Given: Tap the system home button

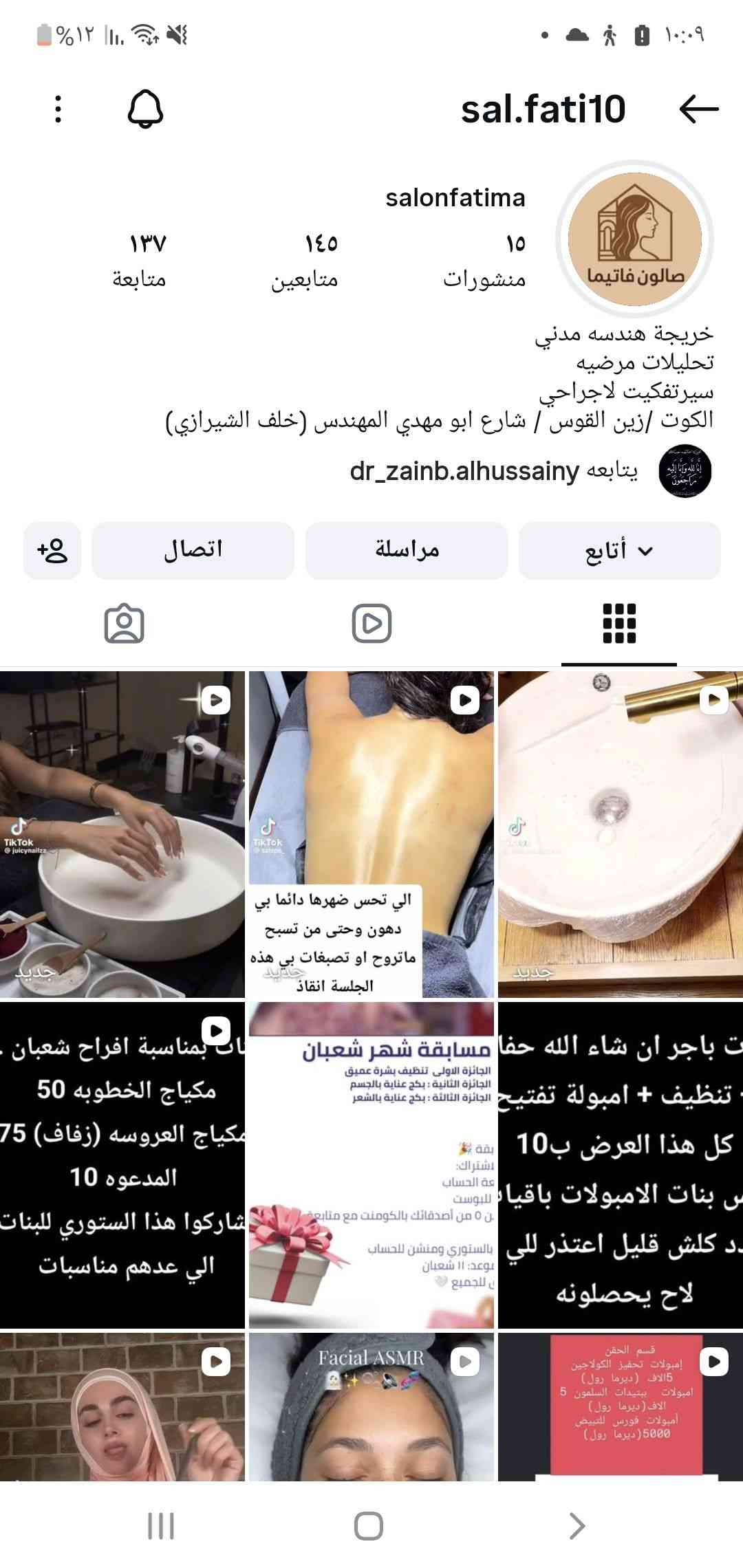Looking at the screenshot, I should 369,1526.
